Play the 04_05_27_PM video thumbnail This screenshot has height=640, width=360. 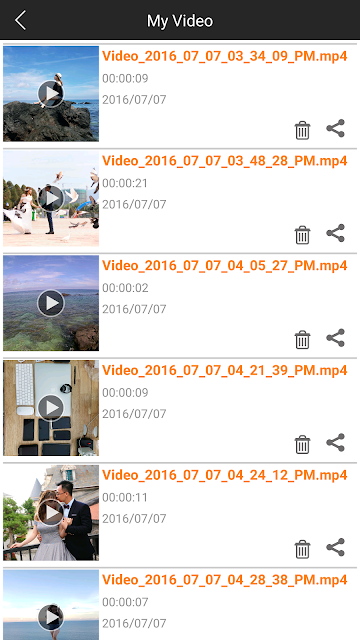(x=51, y=303)
